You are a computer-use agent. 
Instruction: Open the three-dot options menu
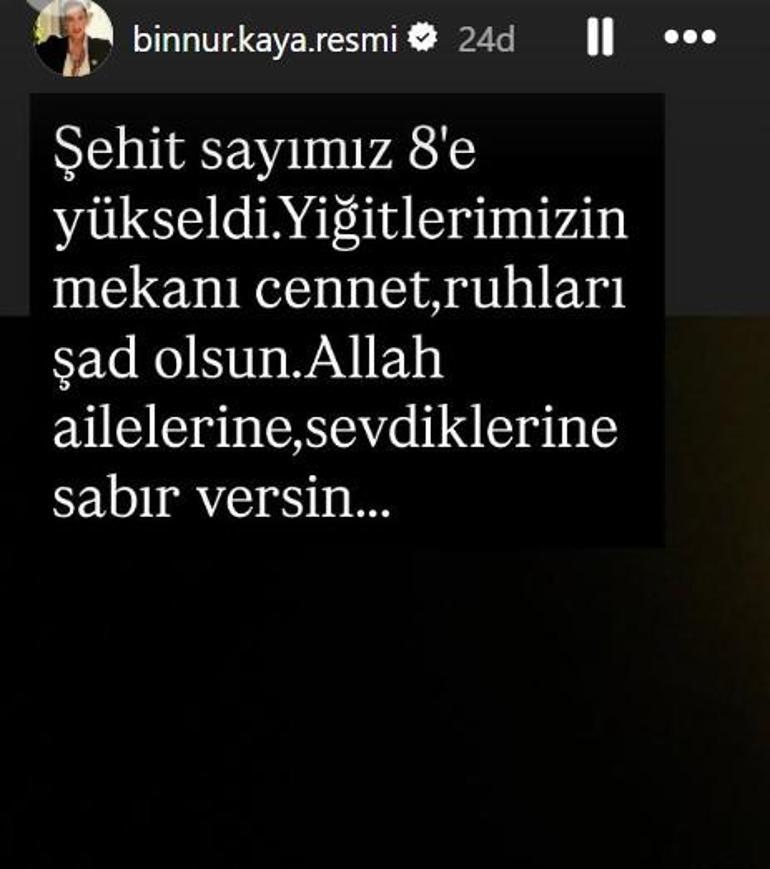pos(690,38)
